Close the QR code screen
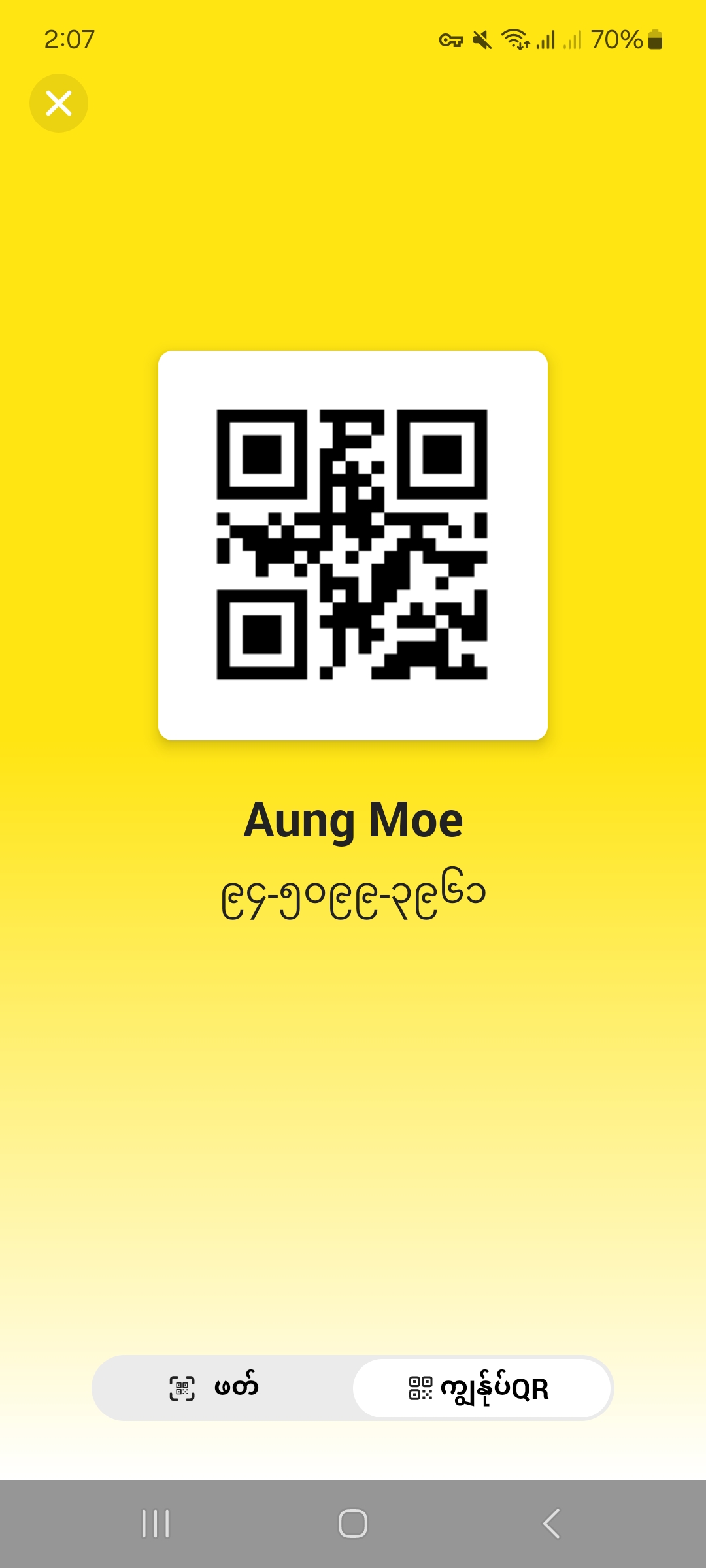The width and height of the screenshot is (706, 1568). pyautogui.click(x=59, y=103)
